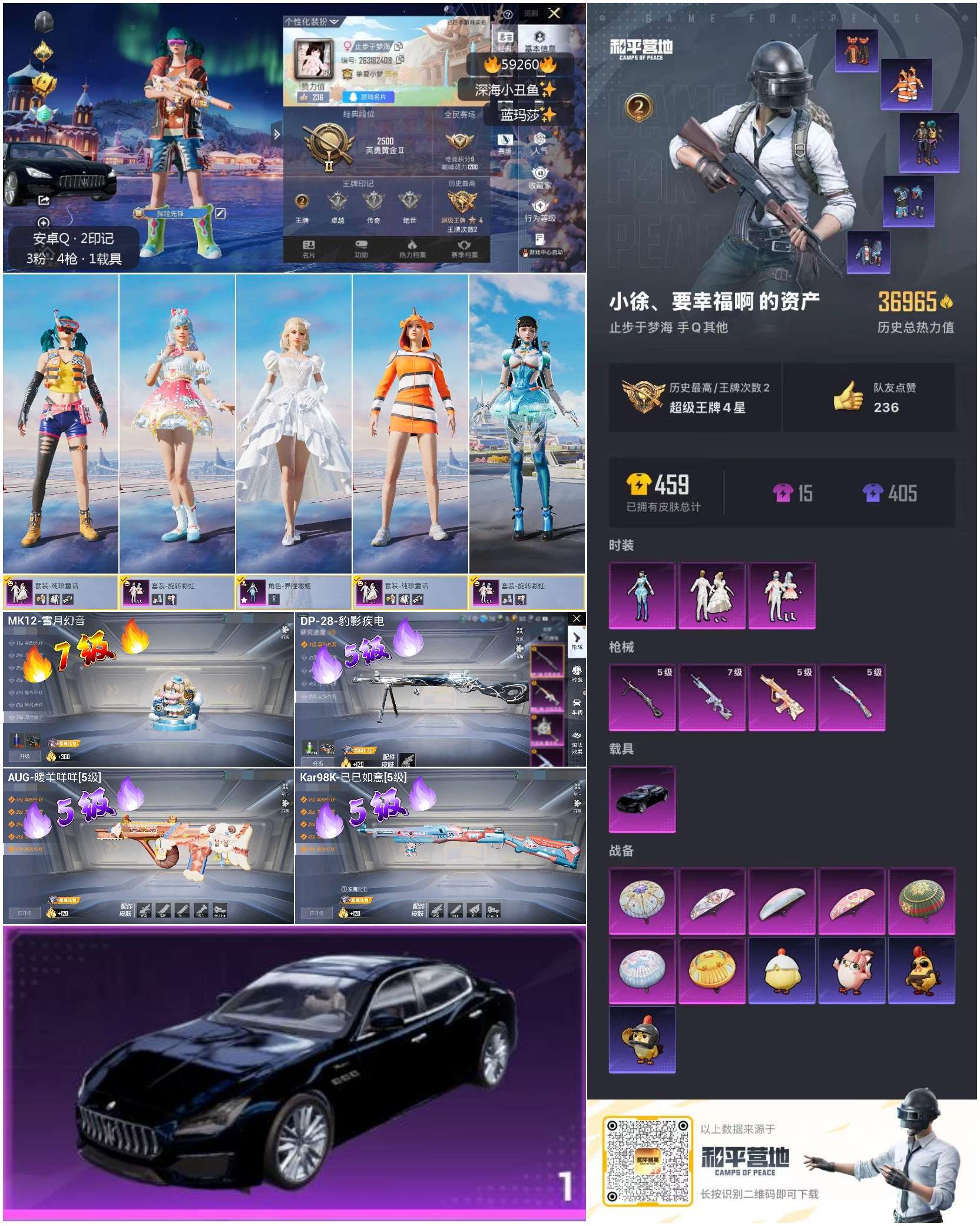Open the share icon near the black car
The height and width of the screenshot is (1226, 980).
44,200
